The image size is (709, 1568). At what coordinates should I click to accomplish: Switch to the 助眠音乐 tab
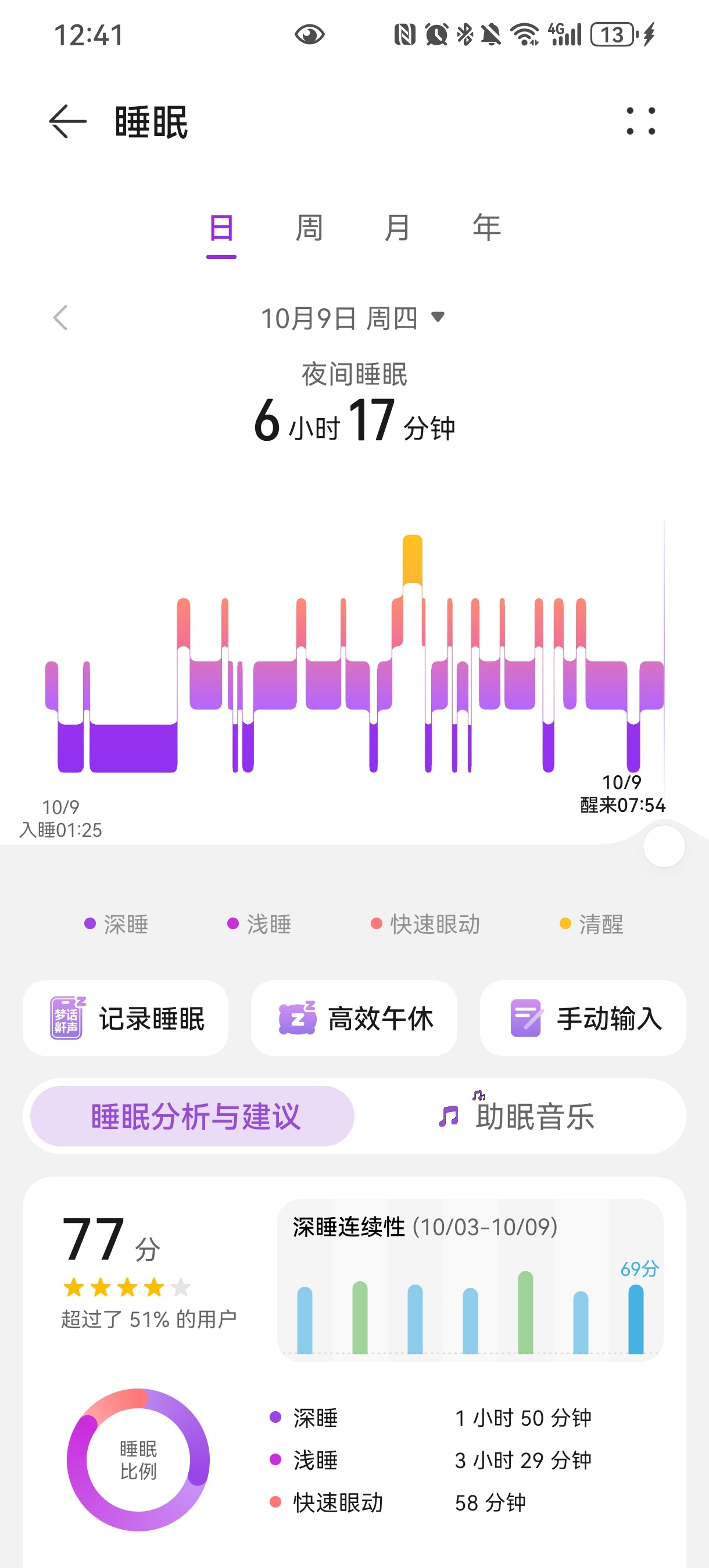(x=518, y=1116)
